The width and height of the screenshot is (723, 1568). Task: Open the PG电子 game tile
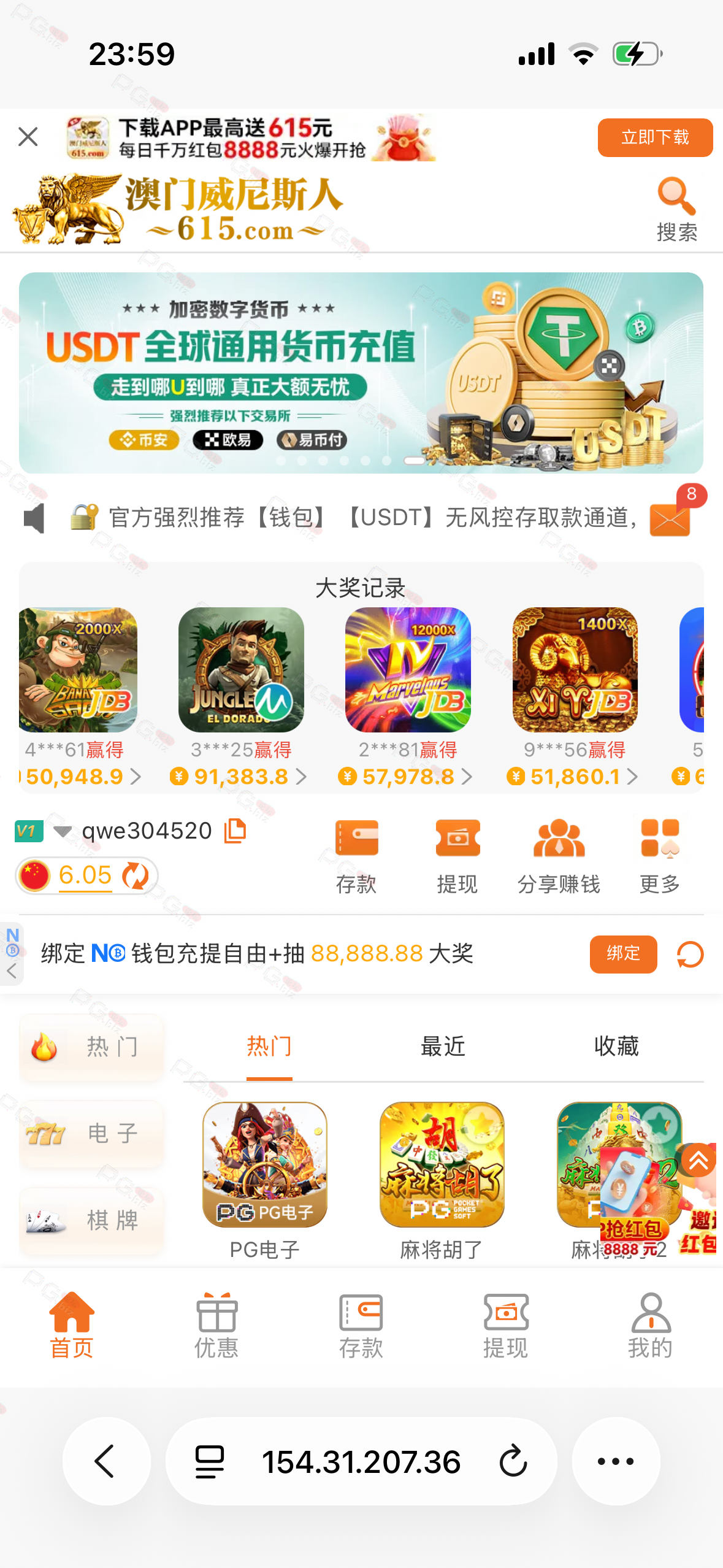[264, 1165]
